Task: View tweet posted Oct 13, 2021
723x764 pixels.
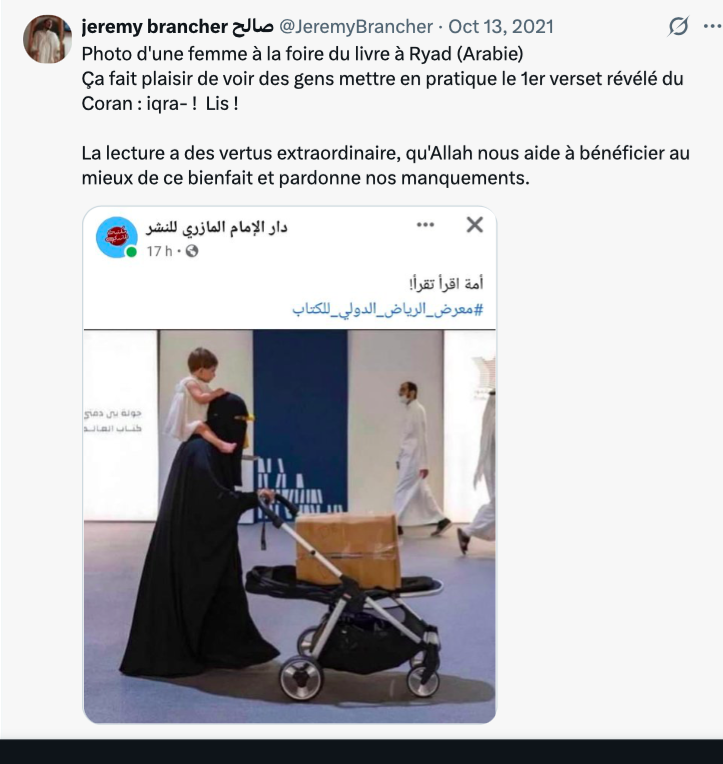Action: coord(500,26)
